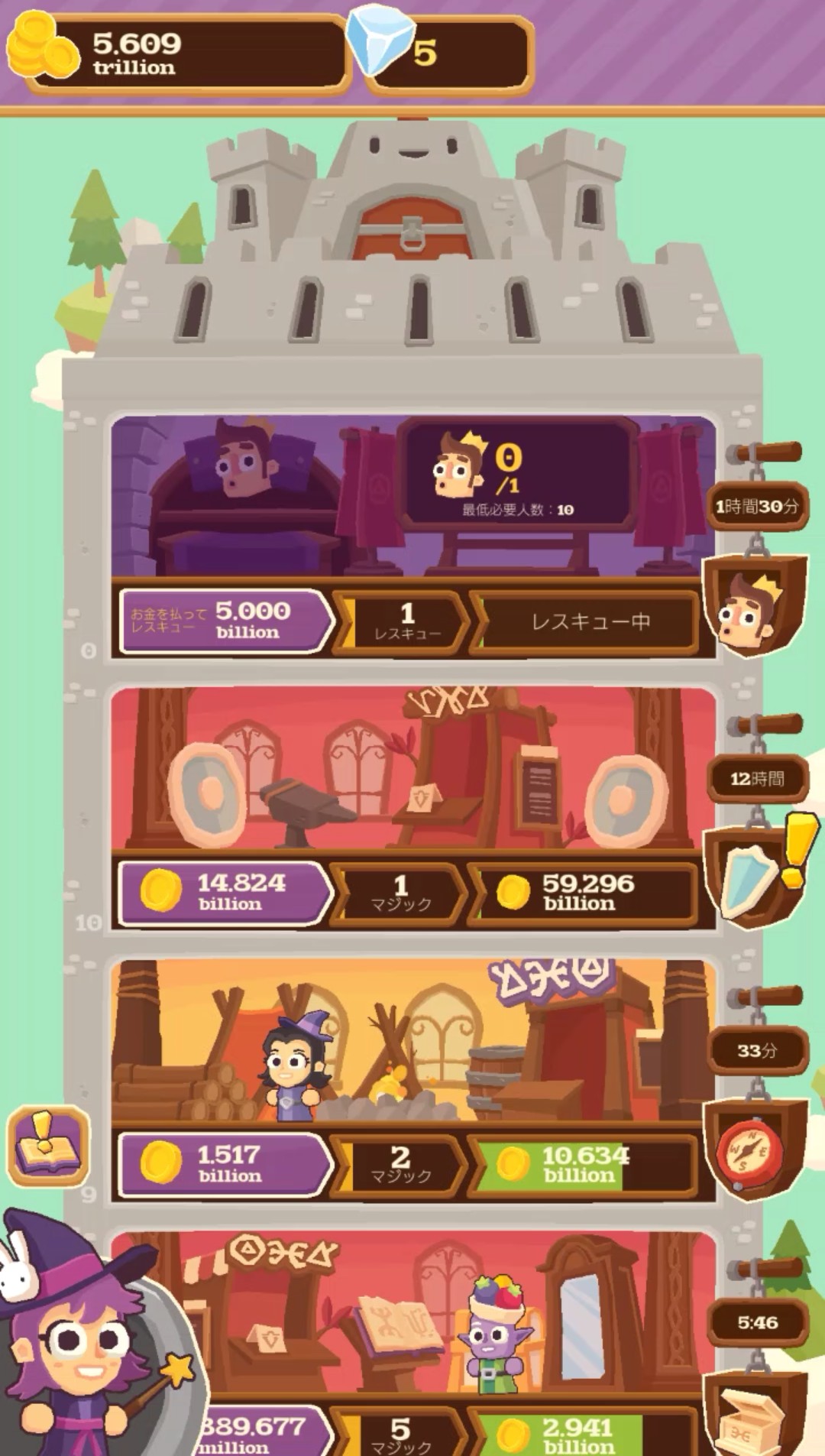Open the spellbook quest icon
The height and width of the screenshot is (1456, 825).
point(49,1146)
